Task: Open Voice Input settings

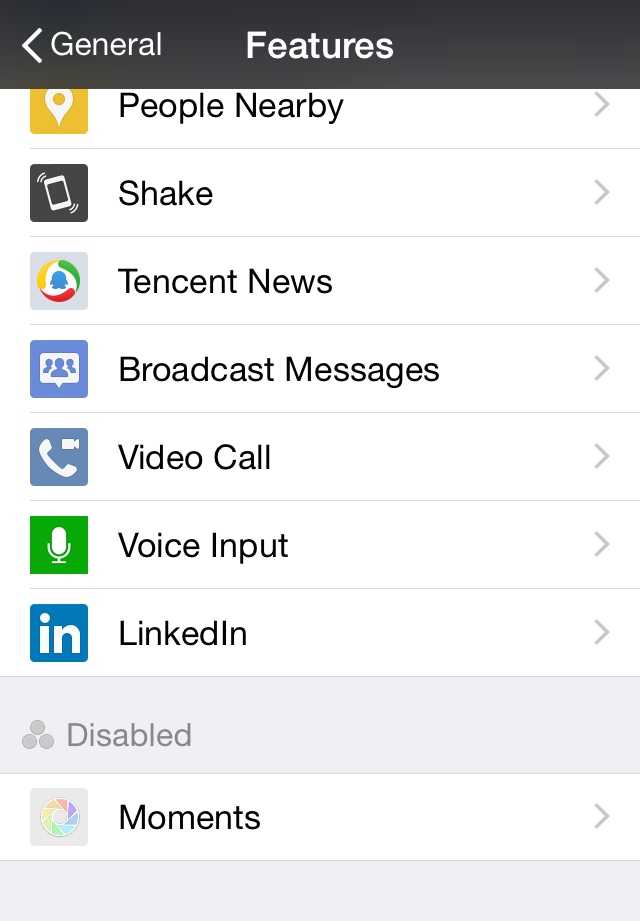Action: tap(320, 545)
